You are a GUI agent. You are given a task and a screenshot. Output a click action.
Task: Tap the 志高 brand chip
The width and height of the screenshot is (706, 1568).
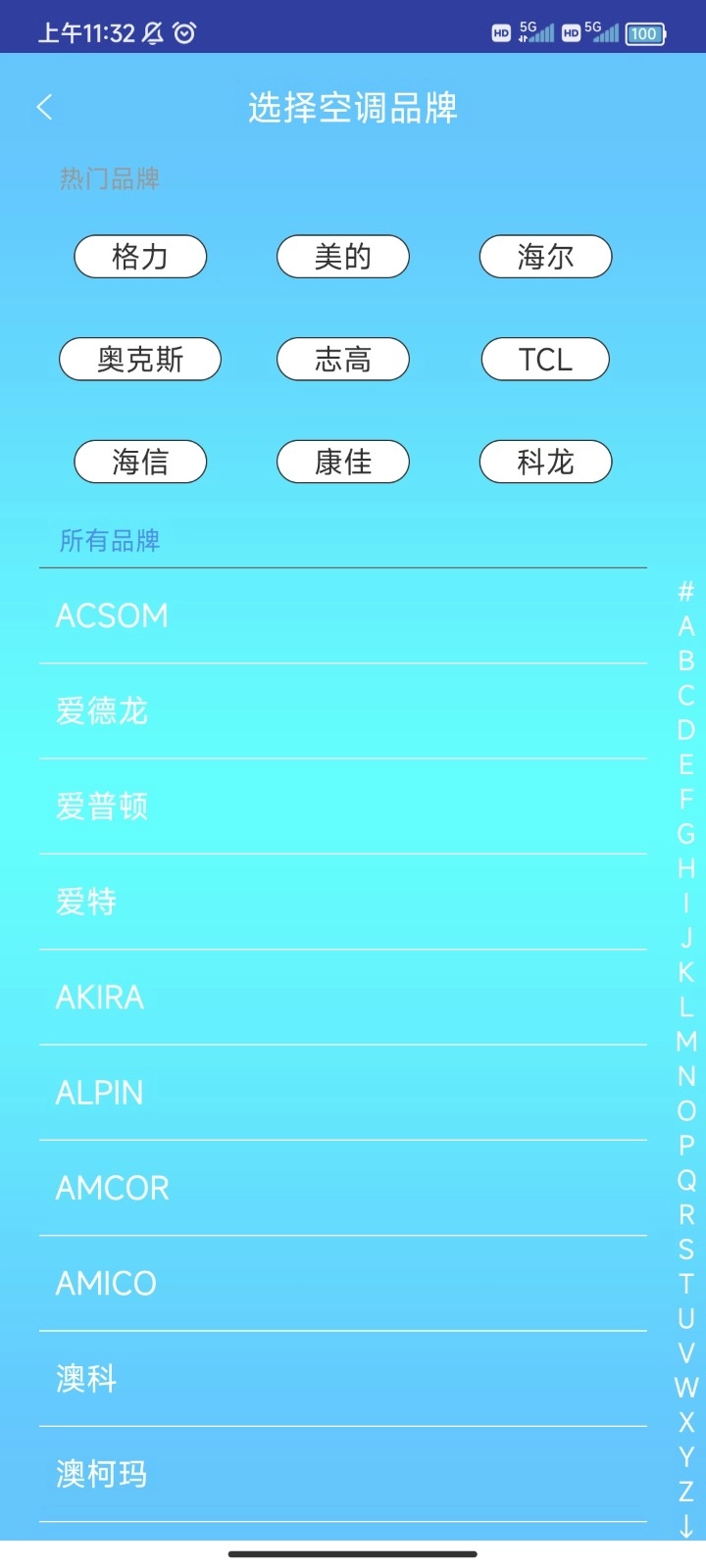coord(343,359)
